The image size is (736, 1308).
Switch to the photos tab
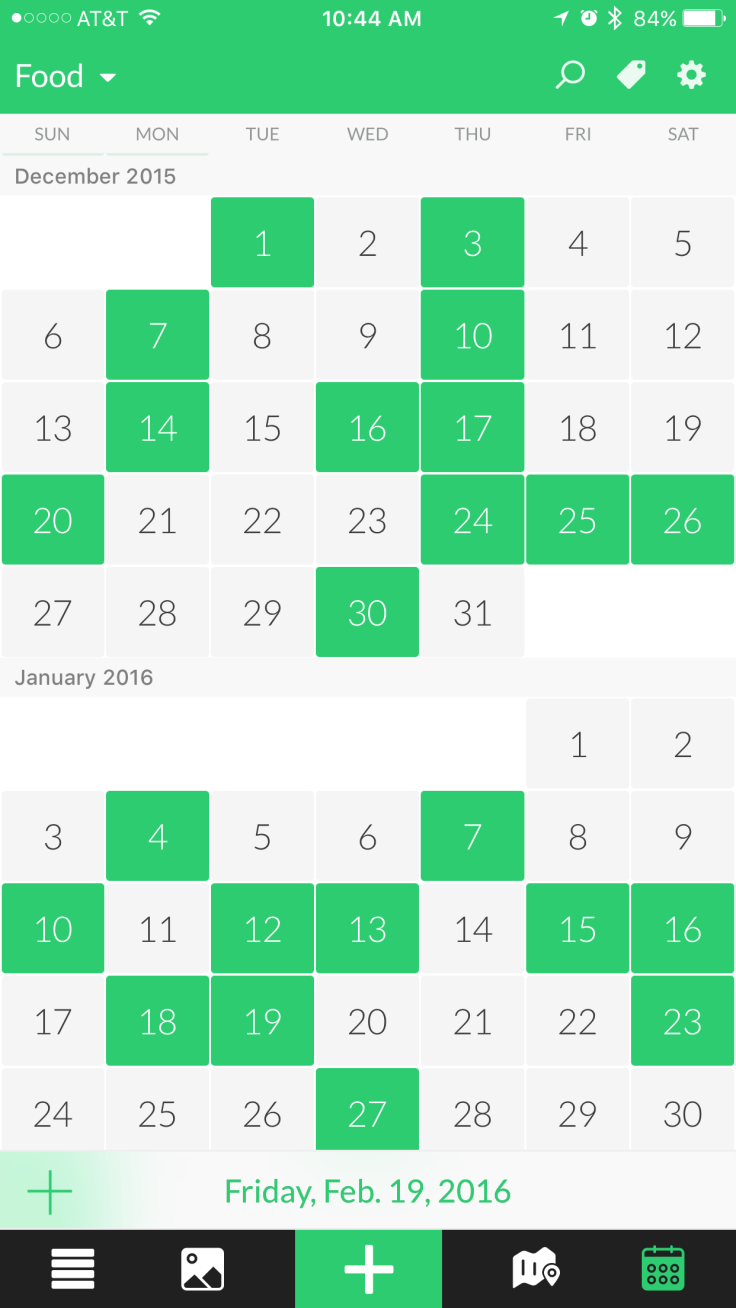[202, 1269]
